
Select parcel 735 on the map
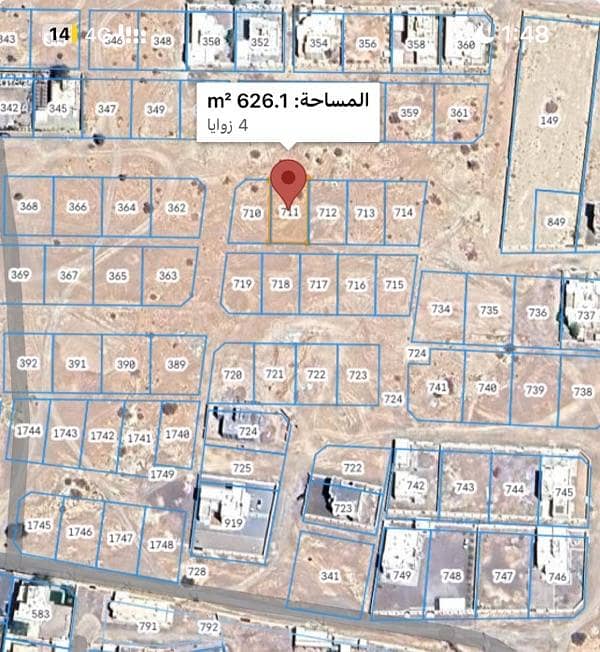[x=488, y=311]
